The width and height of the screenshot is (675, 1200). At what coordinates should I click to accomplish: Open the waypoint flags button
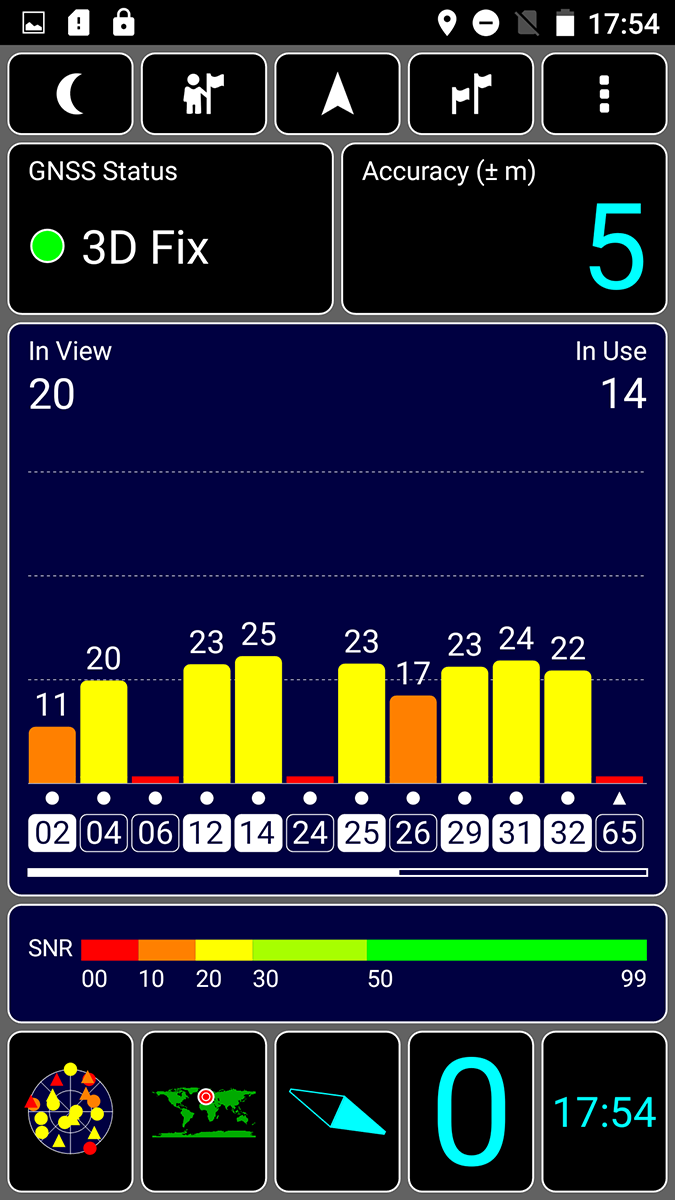(x=471, y=94)
